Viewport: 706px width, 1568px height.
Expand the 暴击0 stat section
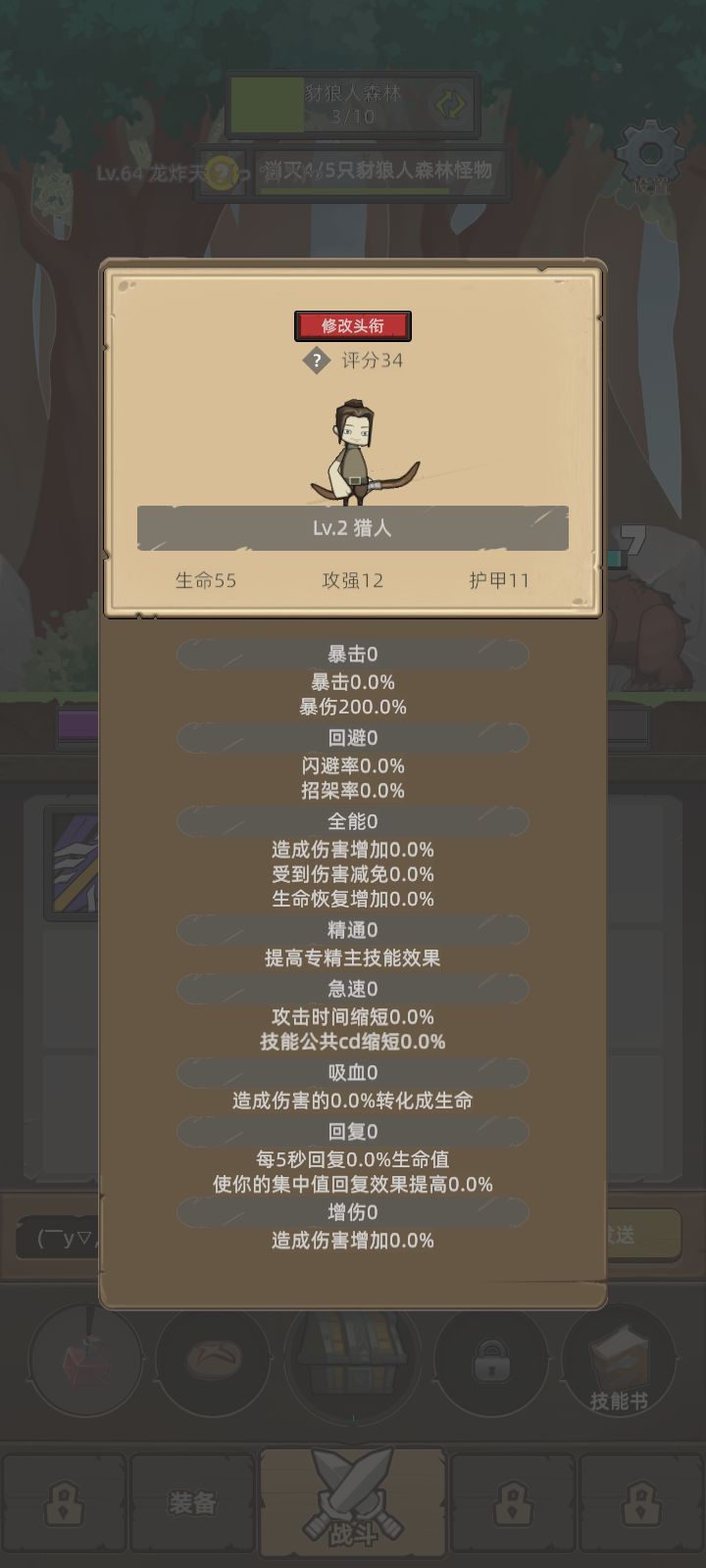[351, 654]
